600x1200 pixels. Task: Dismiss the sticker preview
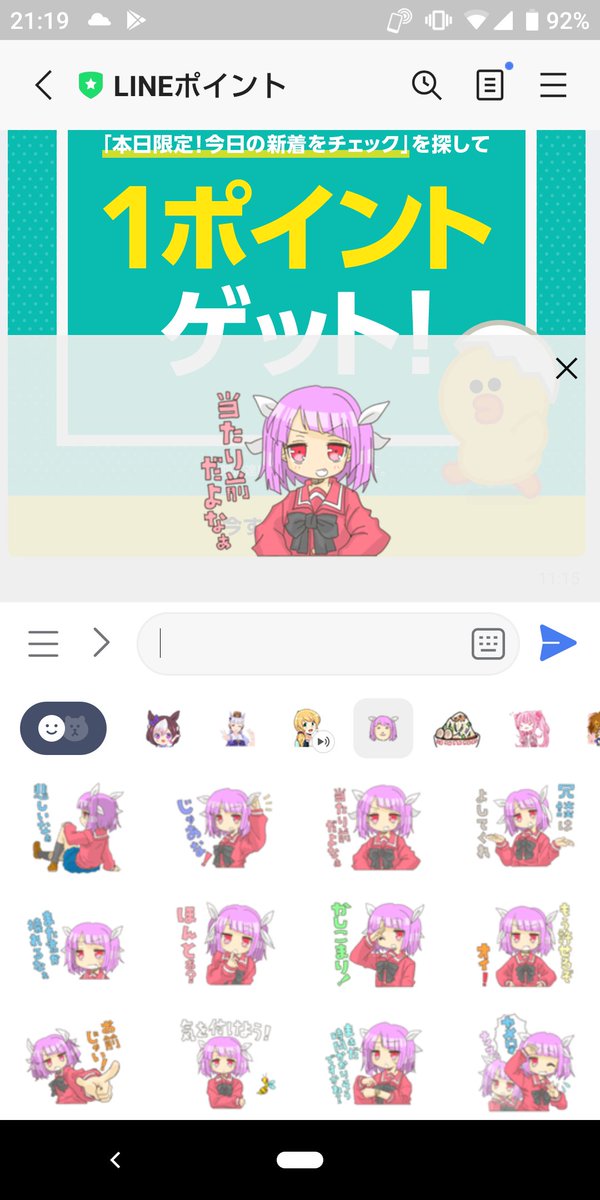[566, 369]
